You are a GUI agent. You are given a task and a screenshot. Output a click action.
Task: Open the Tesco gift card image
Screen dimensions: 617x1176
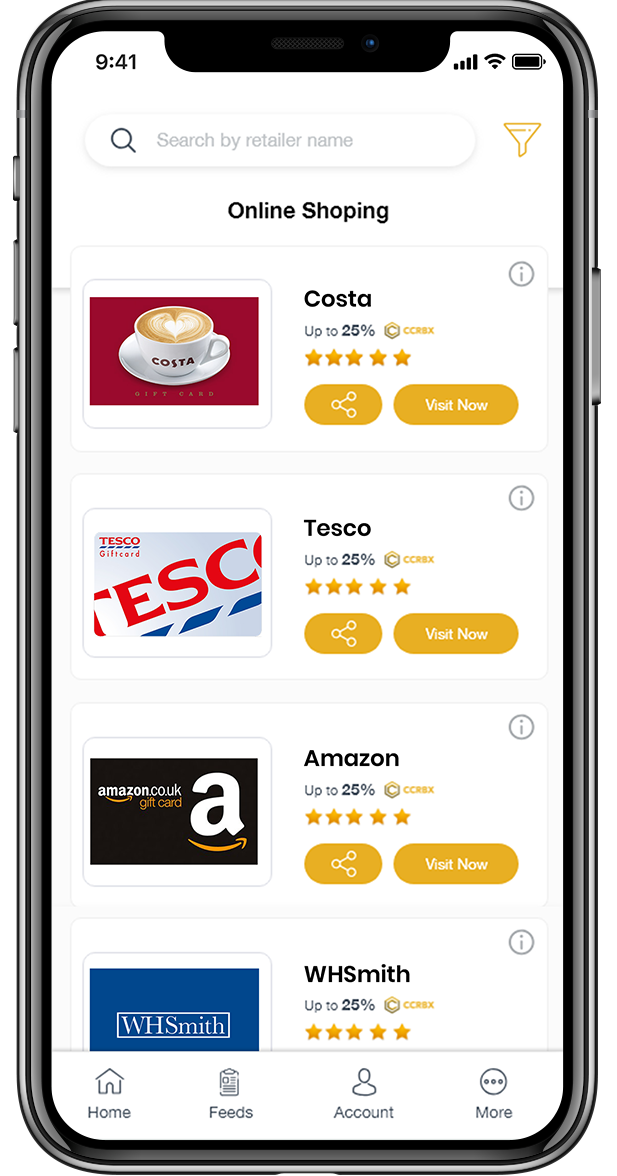click(177, 584)
